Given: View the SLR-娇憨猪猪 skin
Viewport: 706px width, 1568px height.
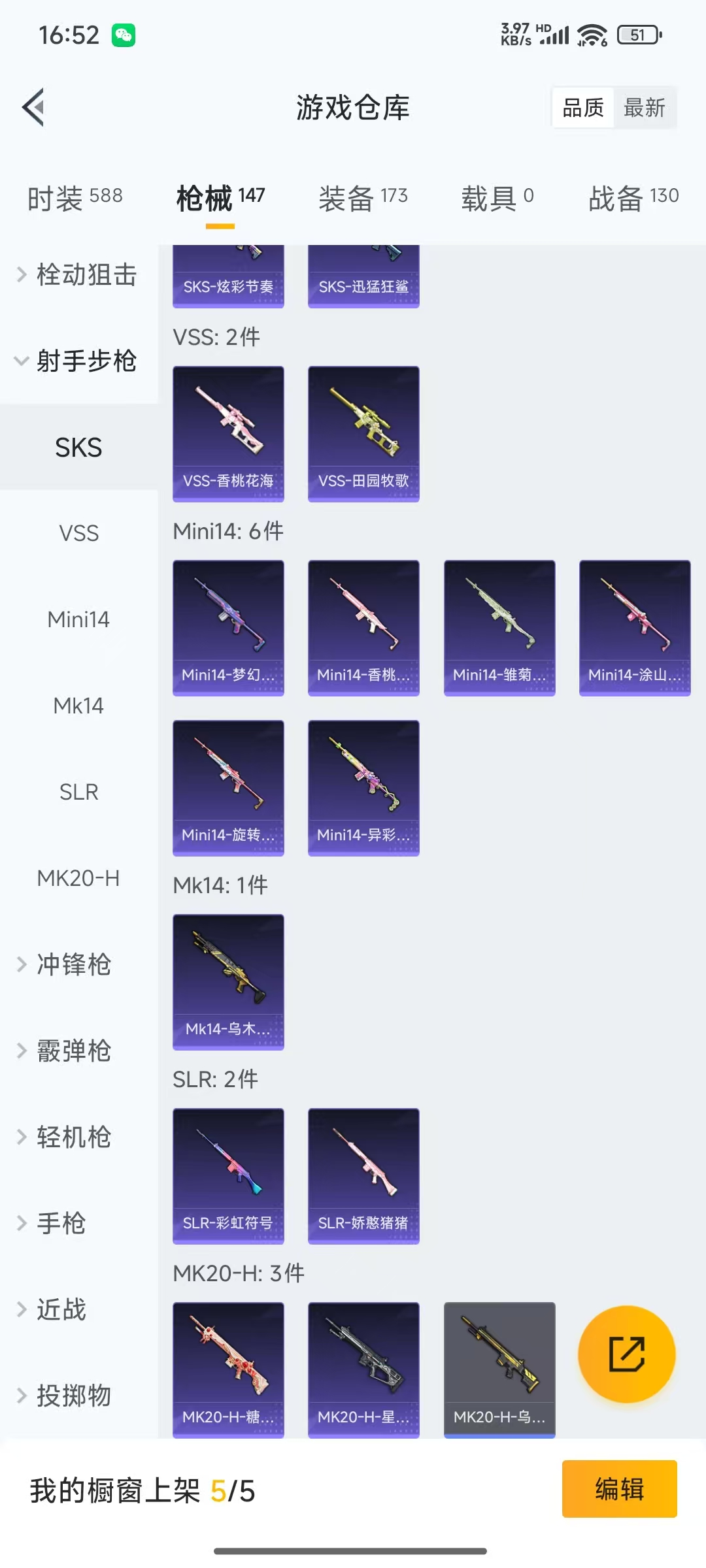Looking at the screenshot, I should pos(363,1176).
